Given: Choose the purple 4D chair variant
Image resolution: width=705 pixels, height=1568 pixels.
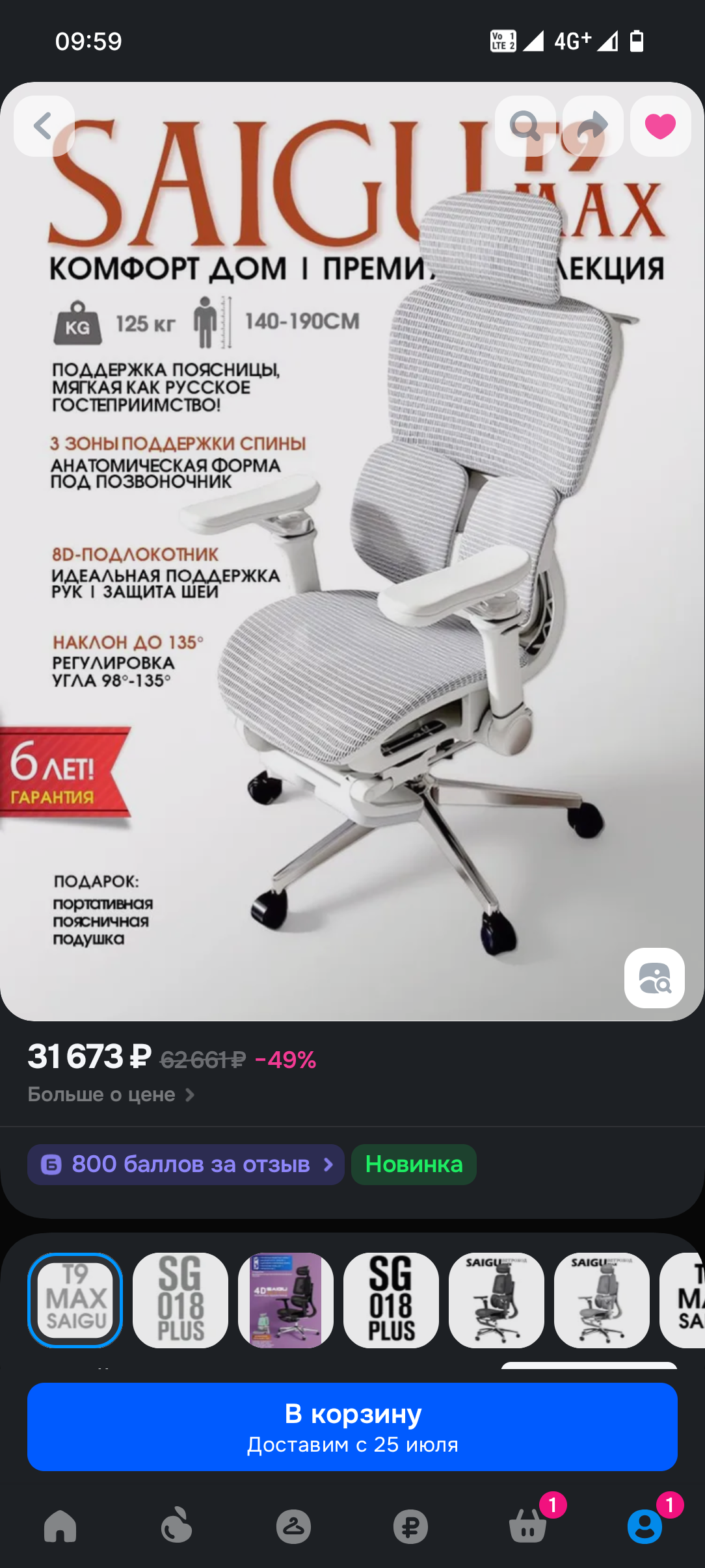Looking at the screenshot, I should [x=286, y=1300].
